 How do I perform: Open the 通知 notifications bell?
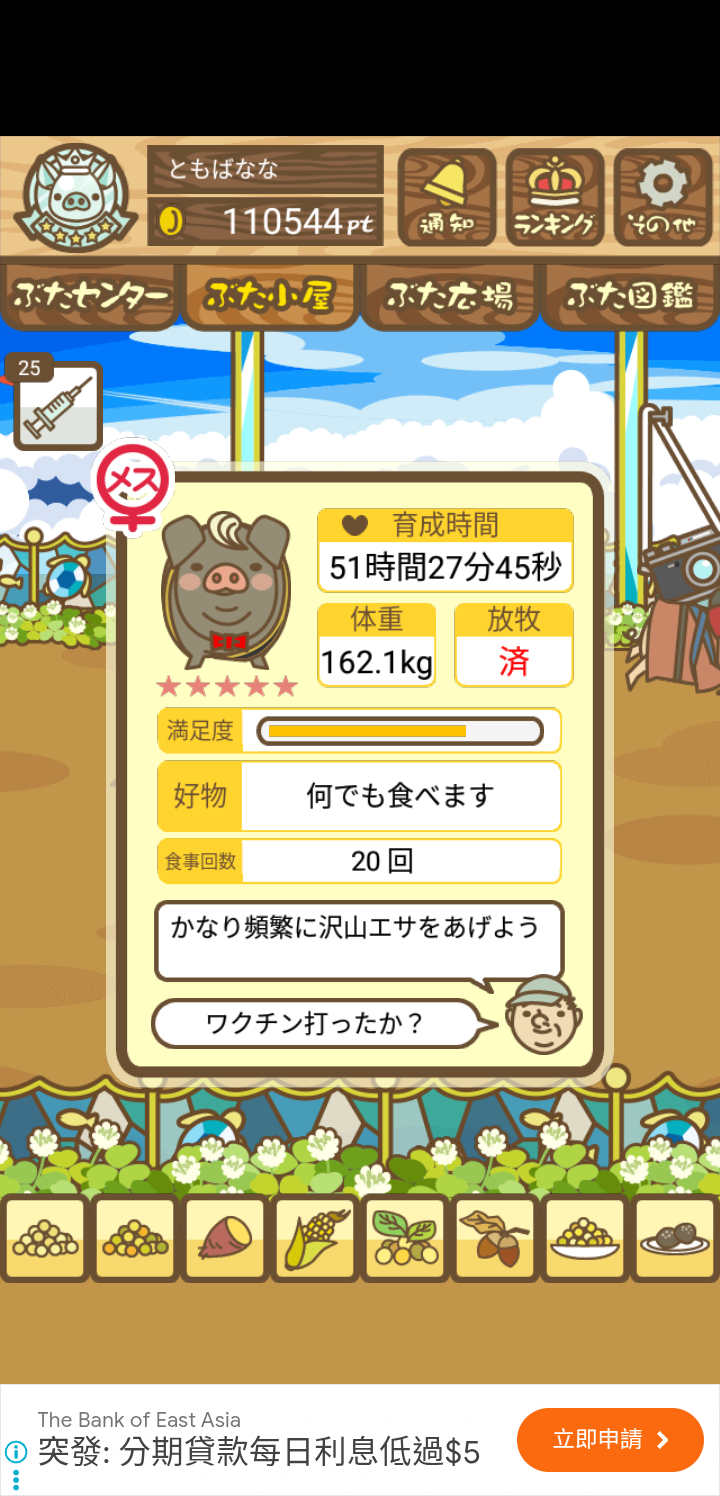446,197
